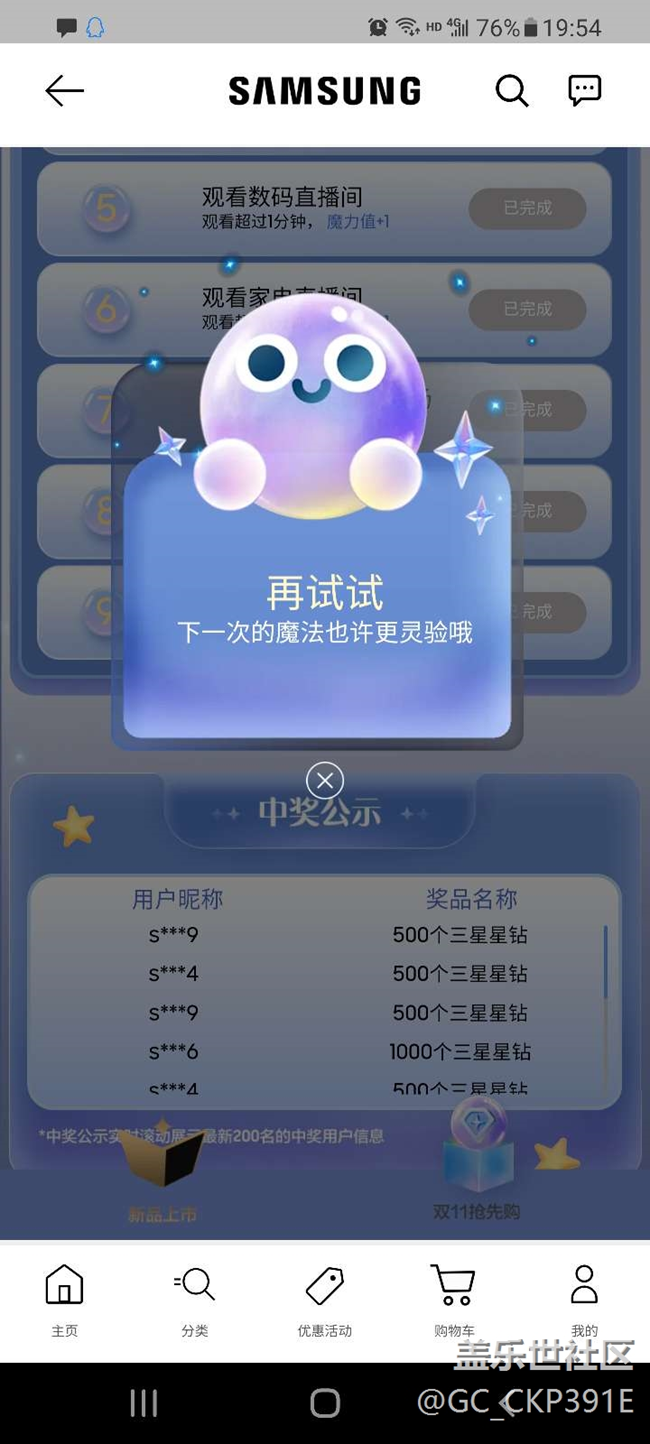Go back using the top arrow
Image resolution: width=650 pixels, height=1444 pixels.
click(65, 92)
